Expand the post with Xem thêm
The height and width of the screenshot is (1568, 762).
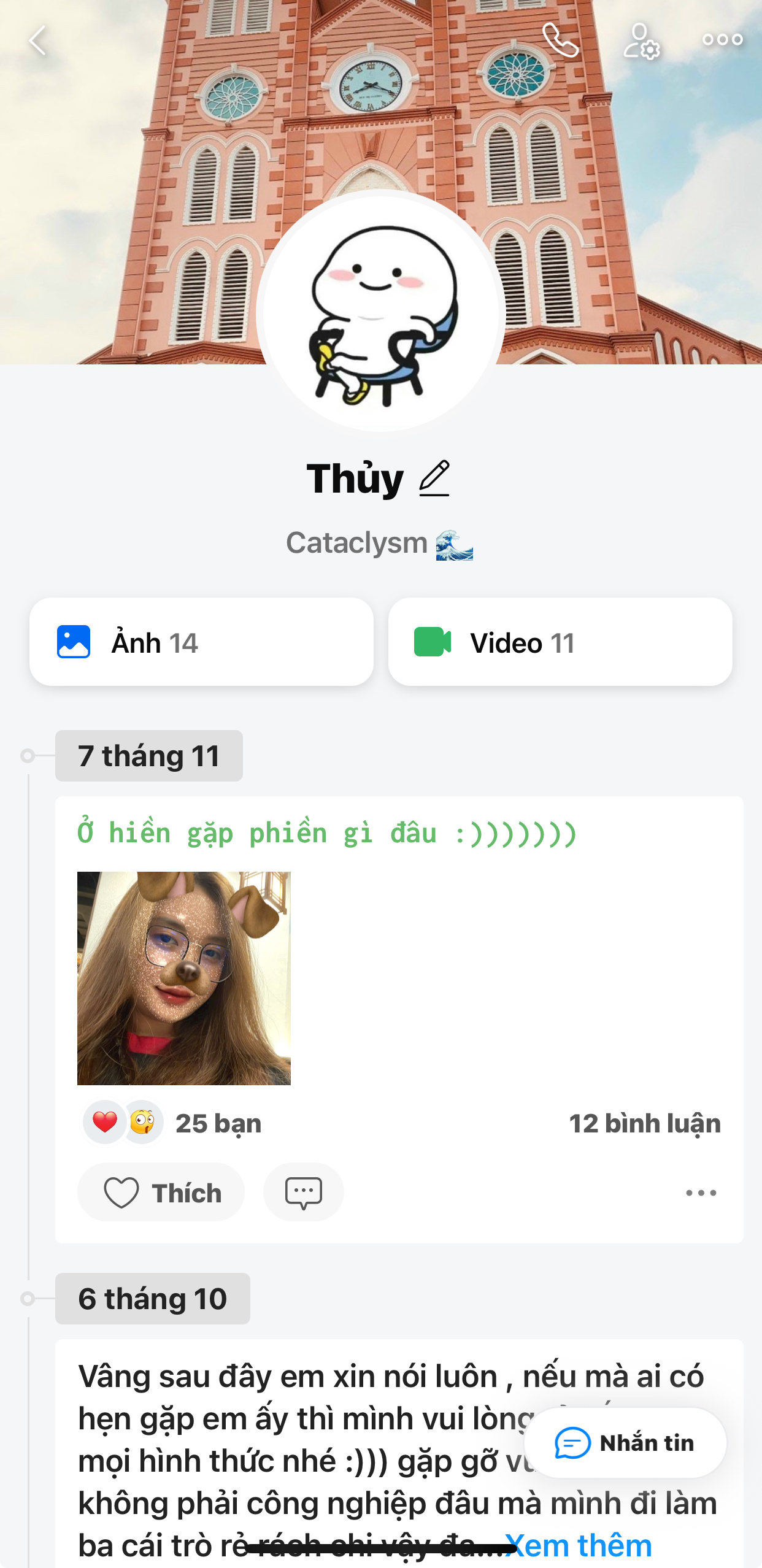click(x=578, y=1545)
